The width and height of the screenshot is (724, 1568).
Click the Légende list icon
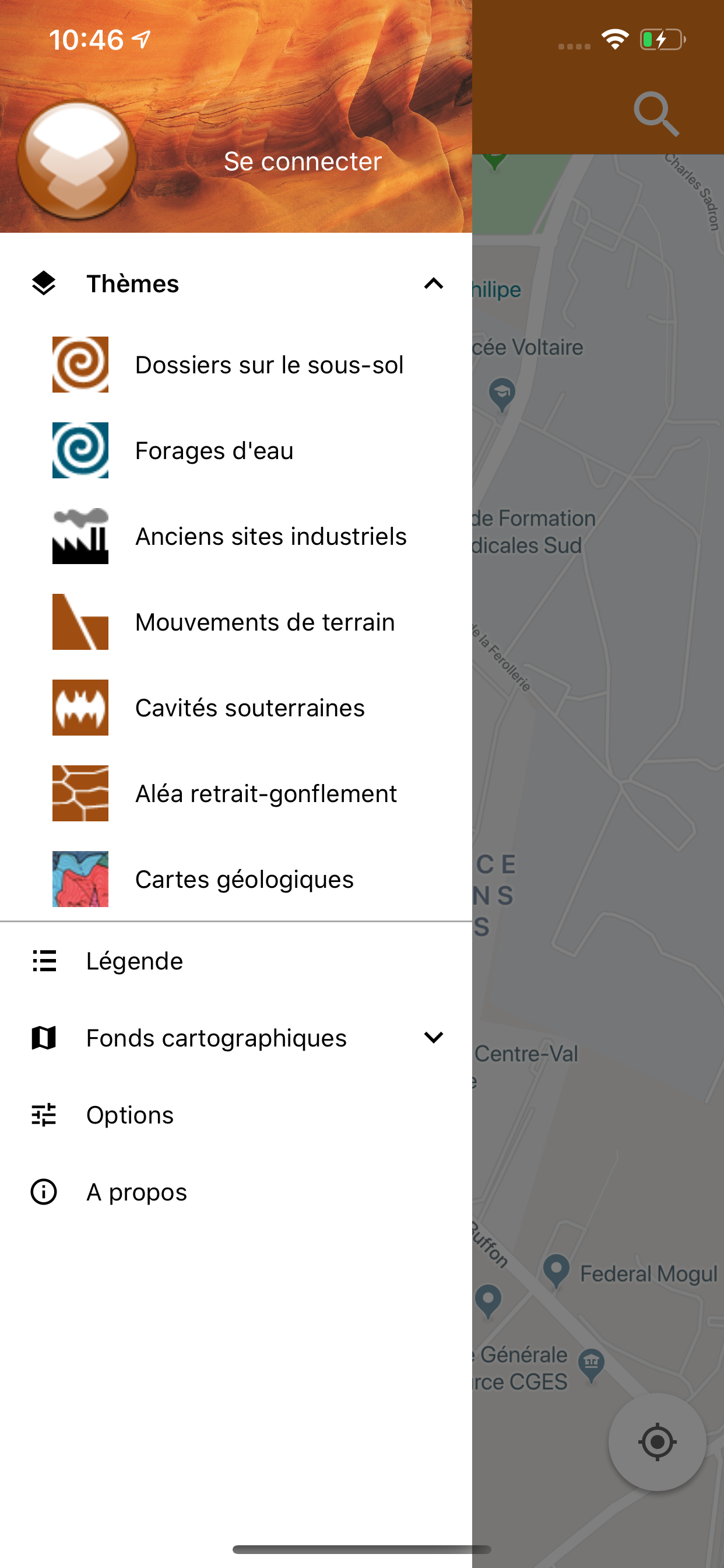click(43, 961)
